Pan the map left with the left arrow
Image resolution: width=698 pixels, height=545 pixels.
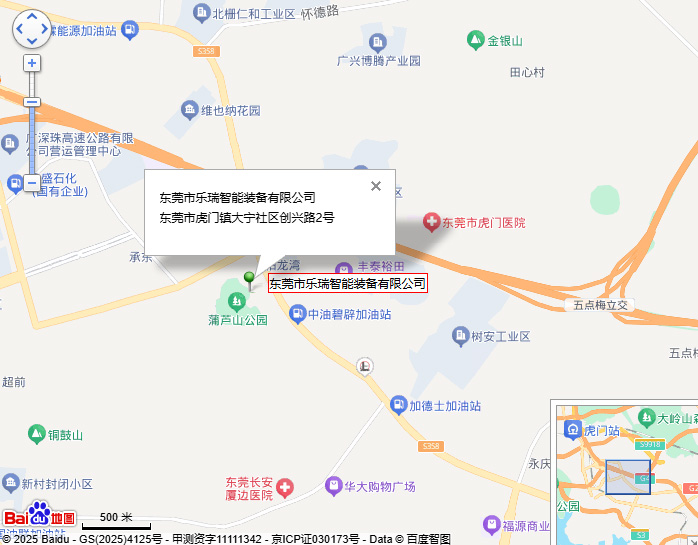(19, 30)
